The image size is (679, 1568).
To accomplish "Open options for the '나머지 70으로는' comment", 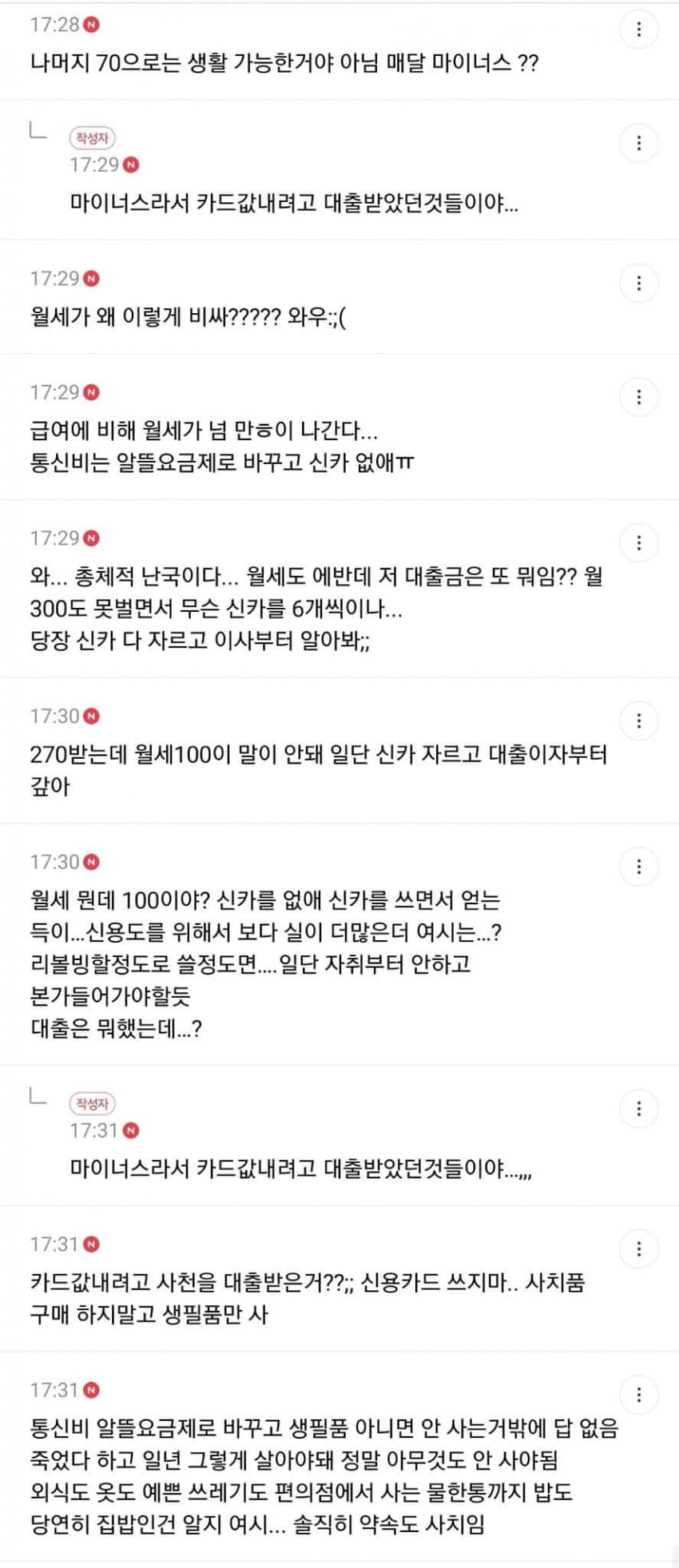I will tap(638, 30).
